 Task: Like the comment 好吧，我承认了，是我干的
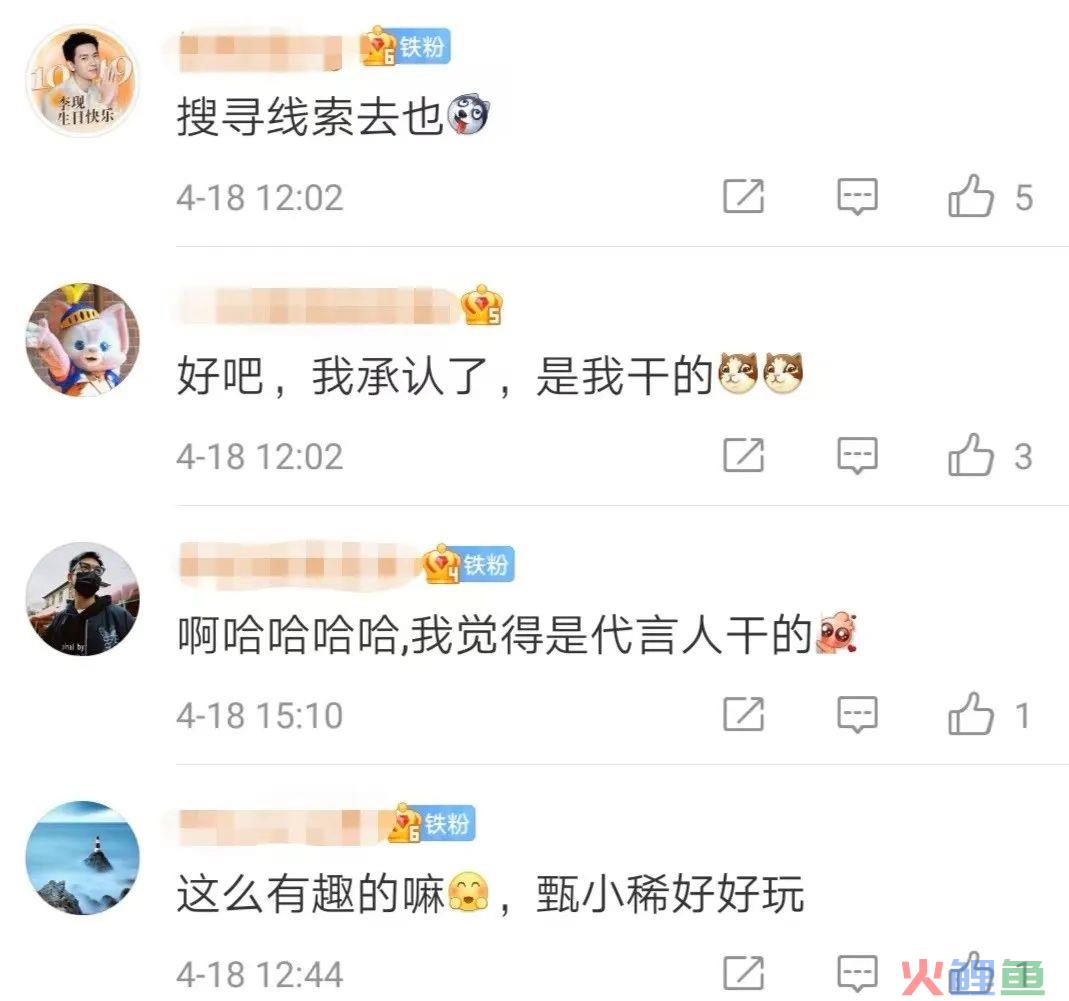971,457
